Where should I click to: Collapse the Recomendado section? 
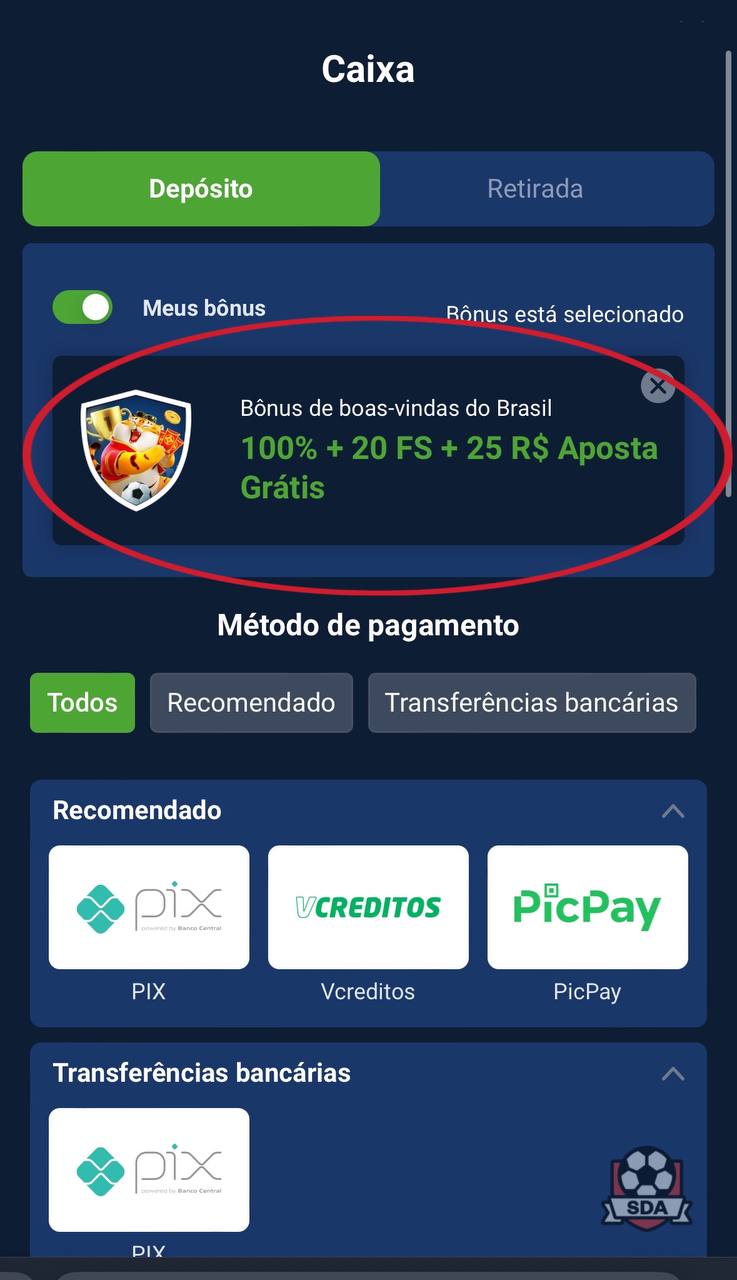coord(673,811)
